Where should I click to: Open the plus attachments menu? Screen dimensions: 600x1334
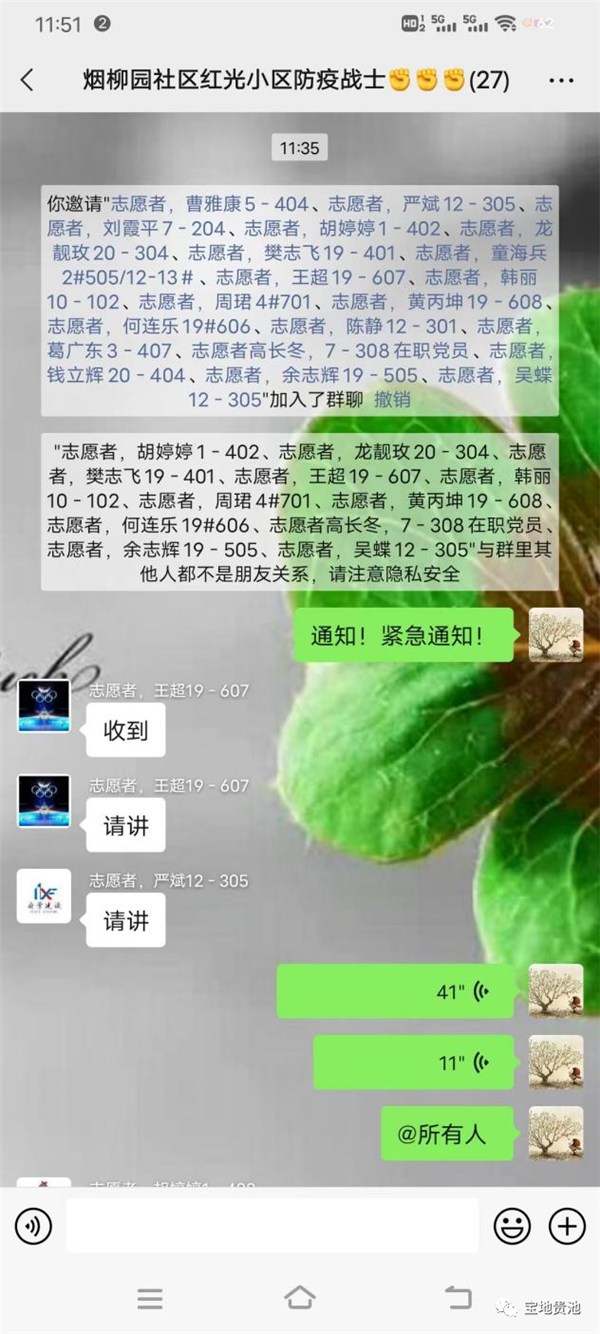click(x=567, y=1225)
